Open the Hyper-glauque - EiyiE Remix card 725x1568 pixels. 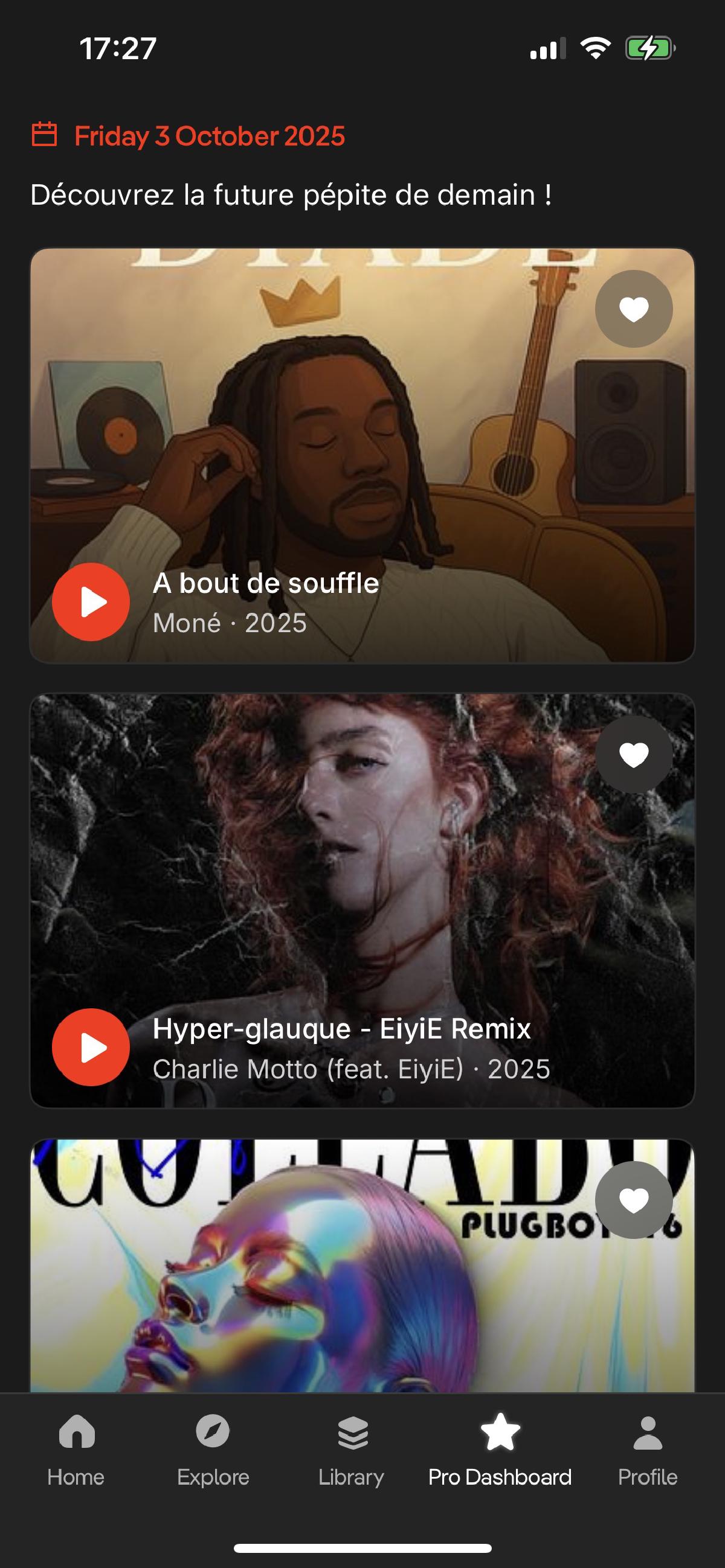(x=362, y=883)
